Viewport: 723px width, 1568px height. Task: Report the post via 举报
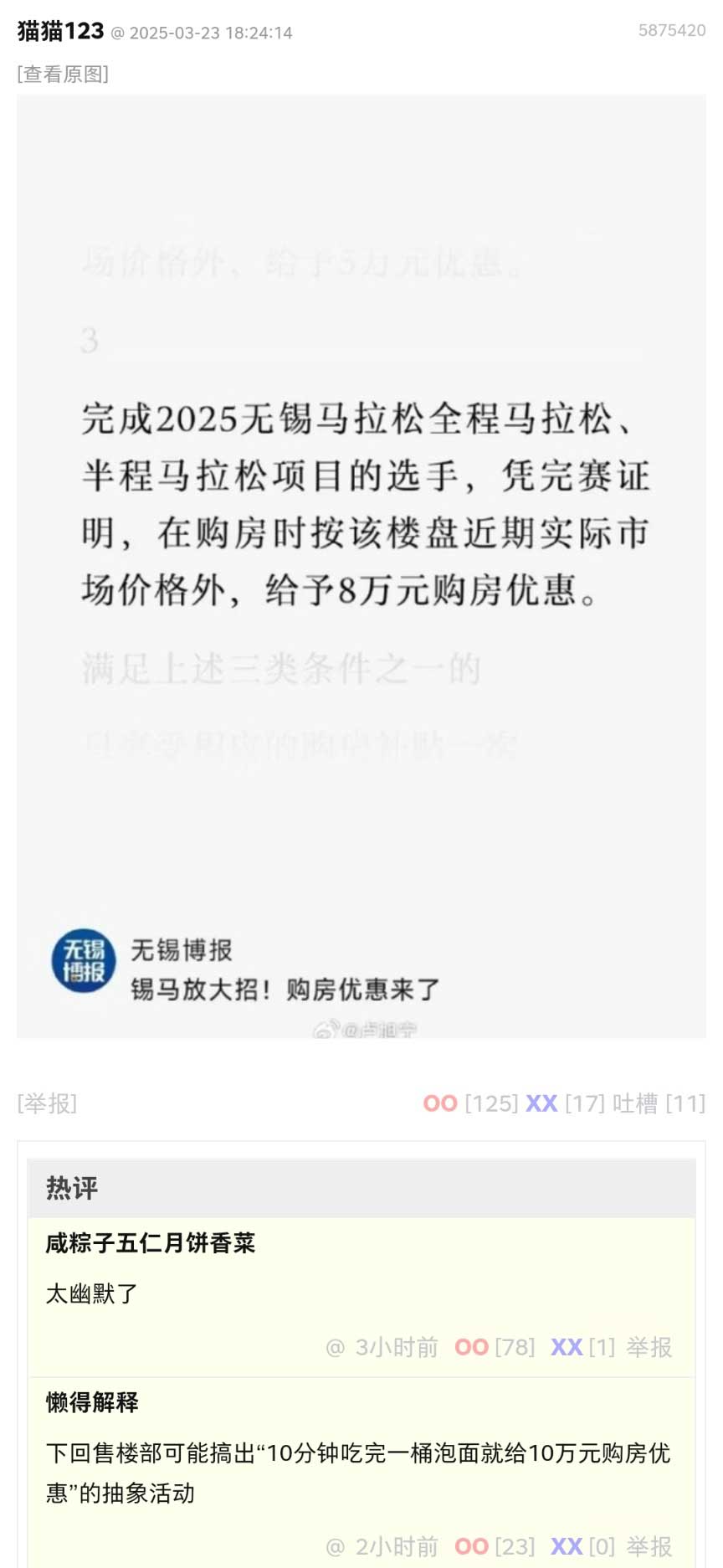(47, 1103)
